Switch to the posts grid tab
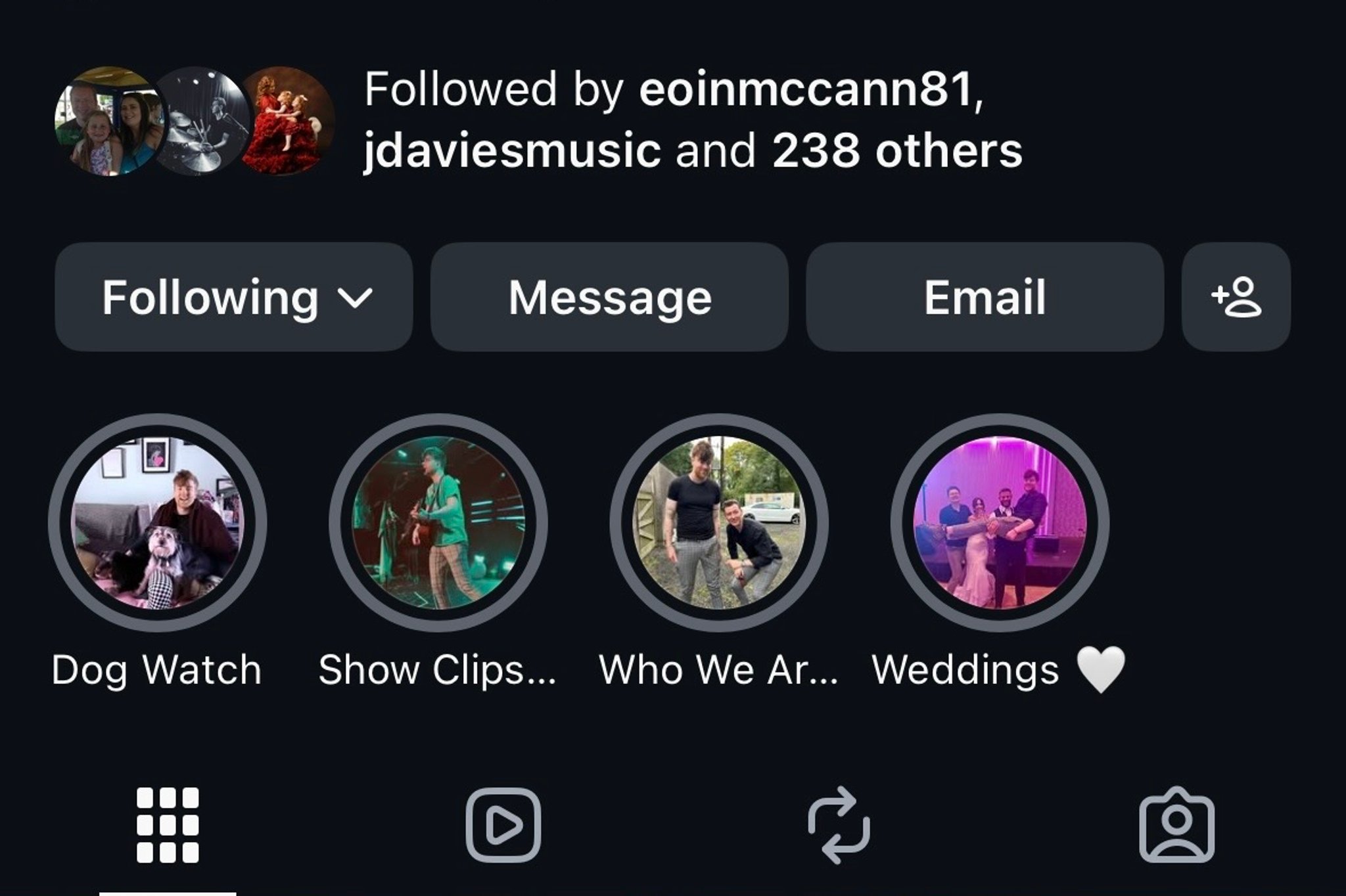1346x896 pixels. (x=168, y=825)
